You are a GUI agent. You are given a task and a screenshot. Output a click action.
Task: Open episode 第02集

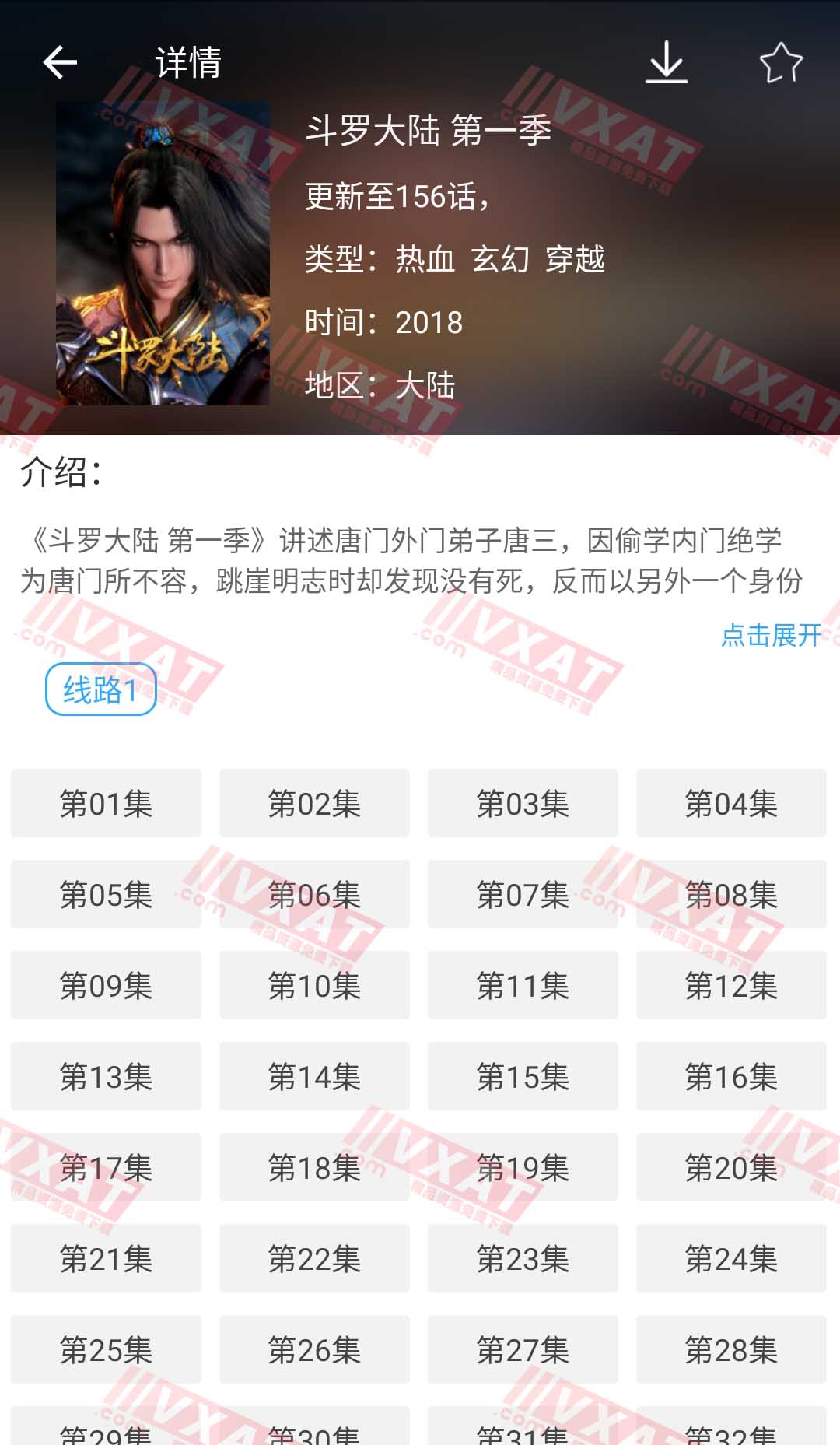coord(314,804)
